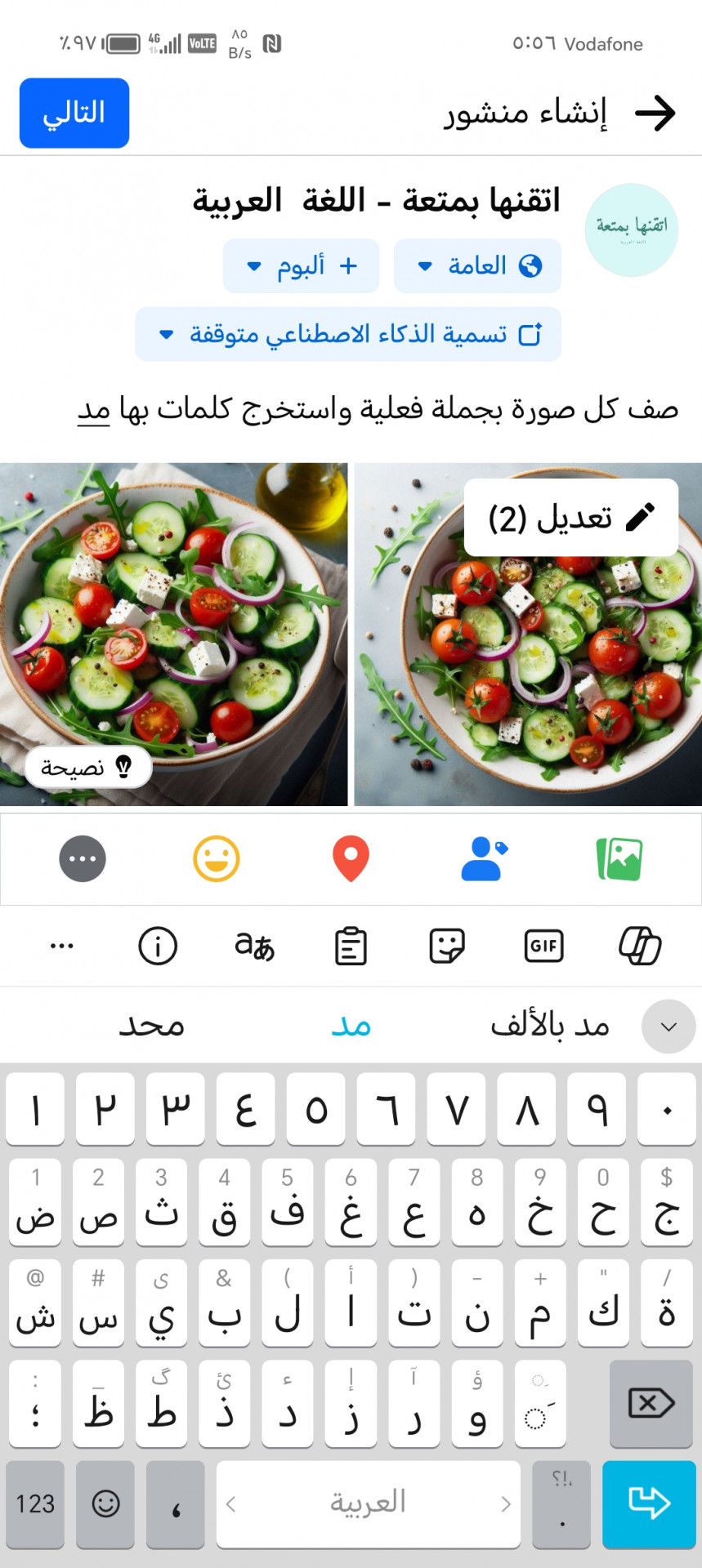Open the keyboard GIF picker

543,946
